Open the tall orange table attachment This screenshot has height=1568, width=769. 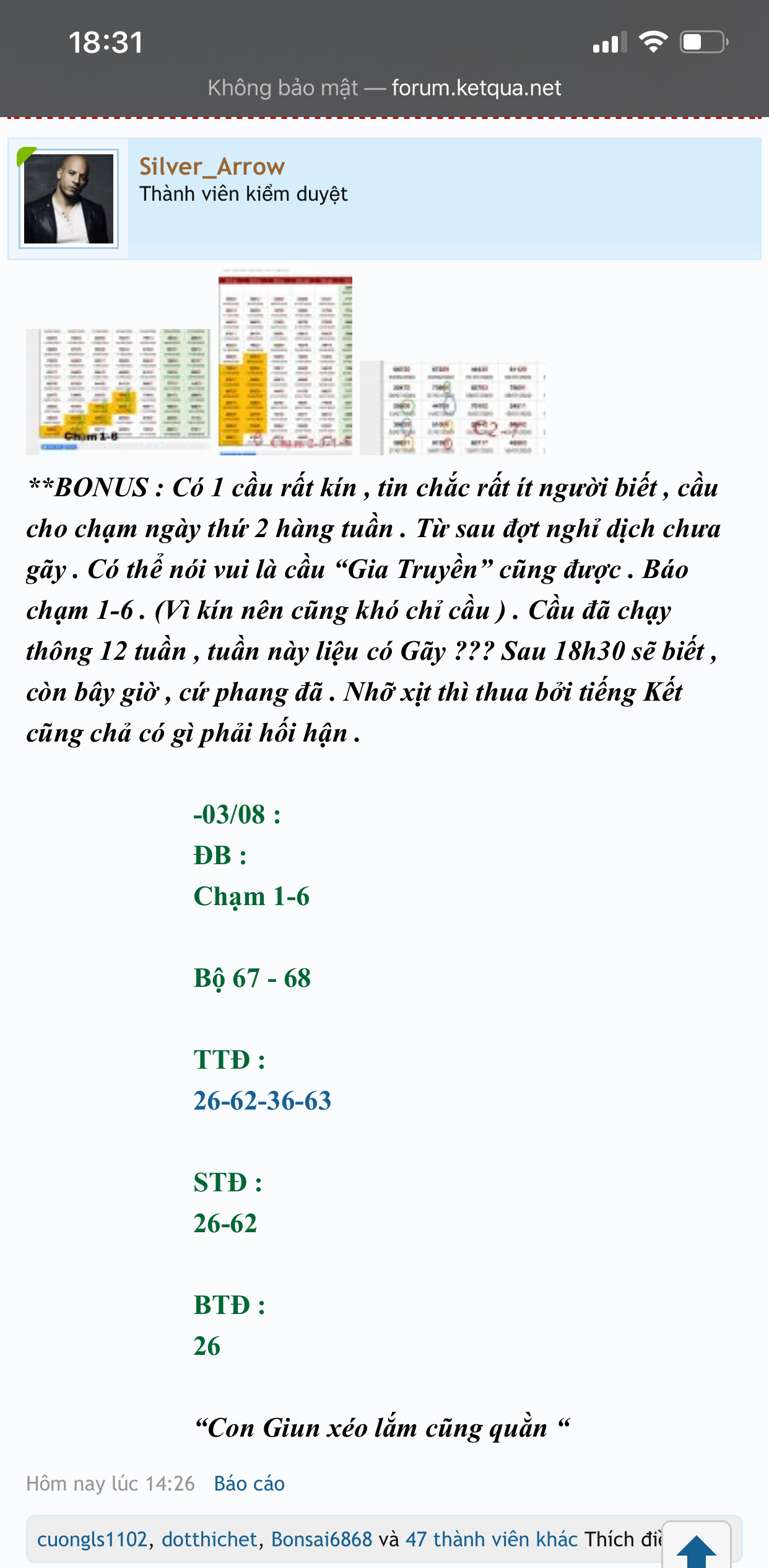pyautogui.click(x=285, y=362)
